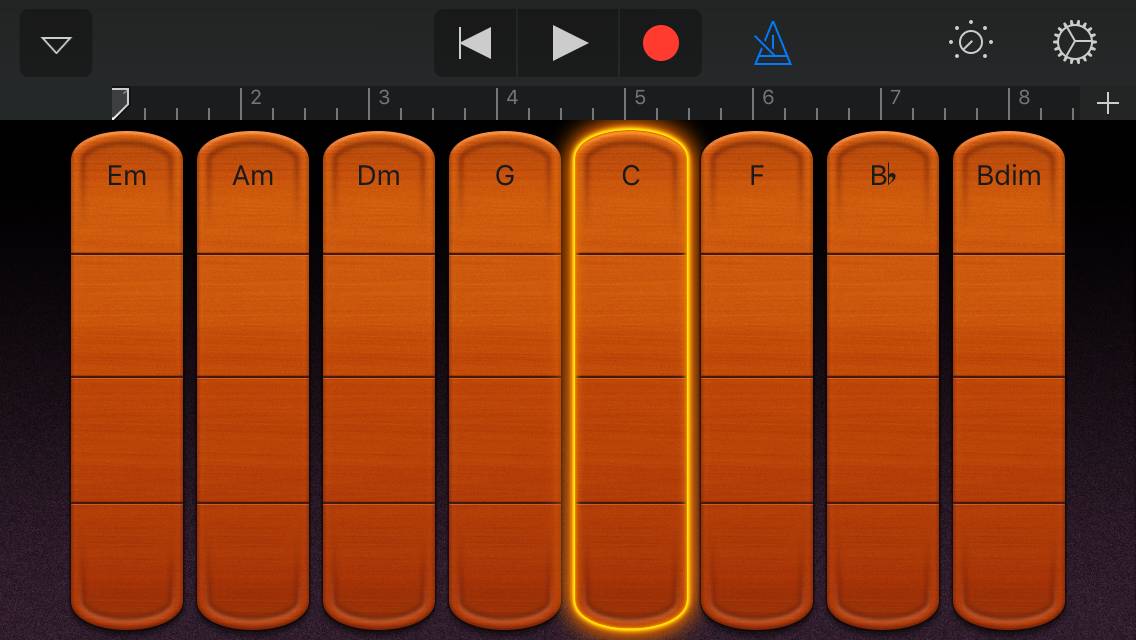1136x640 pixels.
Task: Start recording with the red button
Action: pyautogui.click(x=660, y=44)
